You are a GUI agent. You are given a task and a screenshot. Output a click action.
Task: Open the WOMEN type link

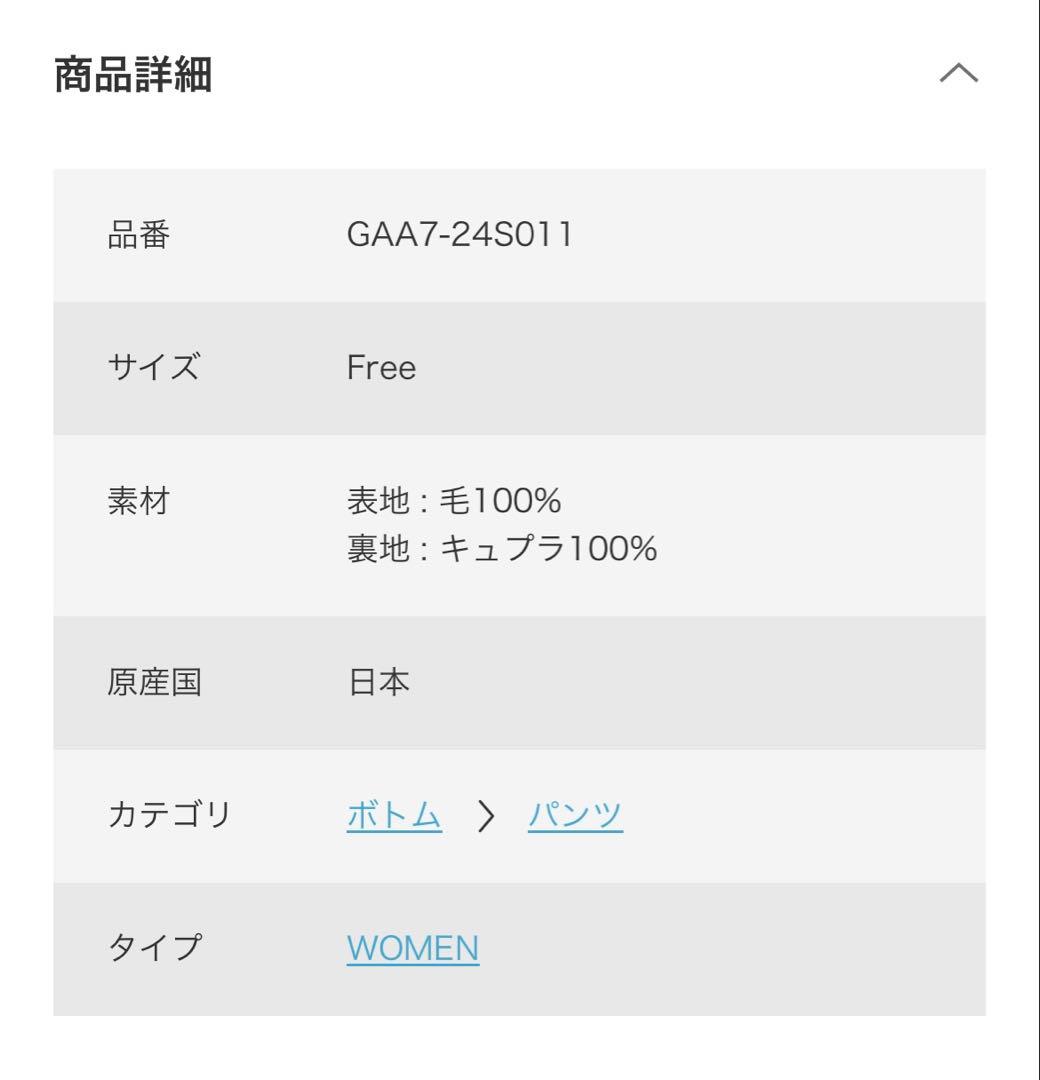[413, 948]
